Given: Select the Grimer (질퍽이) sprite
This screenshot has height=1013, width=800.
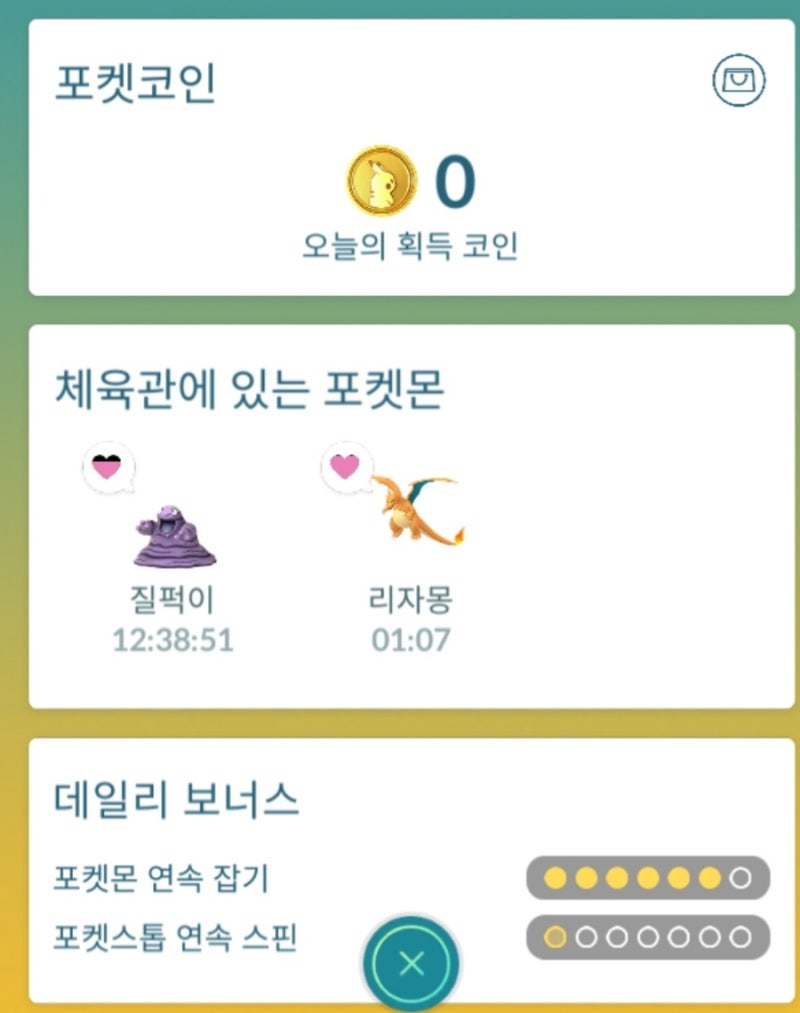Looking at the screenshot, I should 173,536.
